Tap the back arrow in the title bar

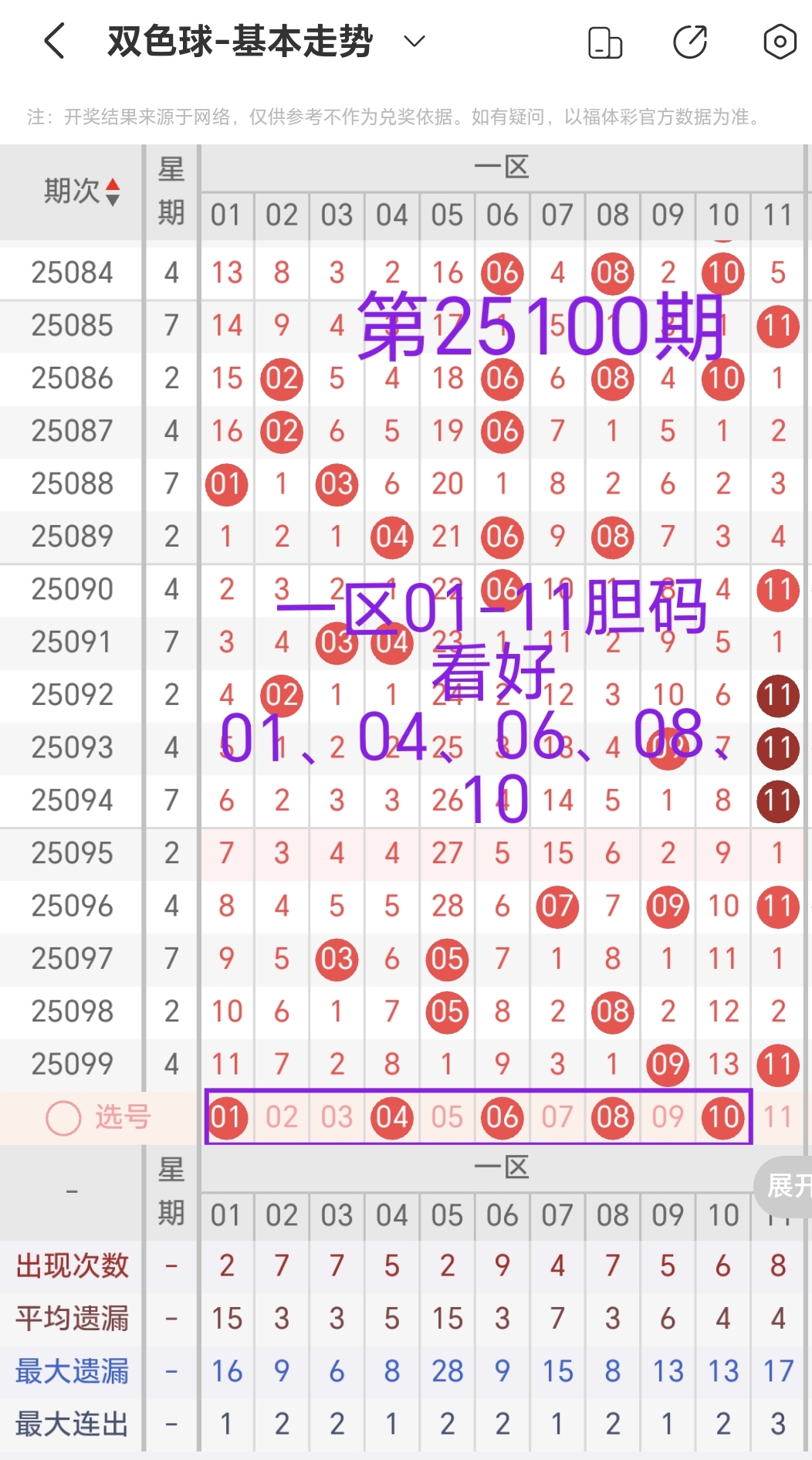(x=52, y=40)
